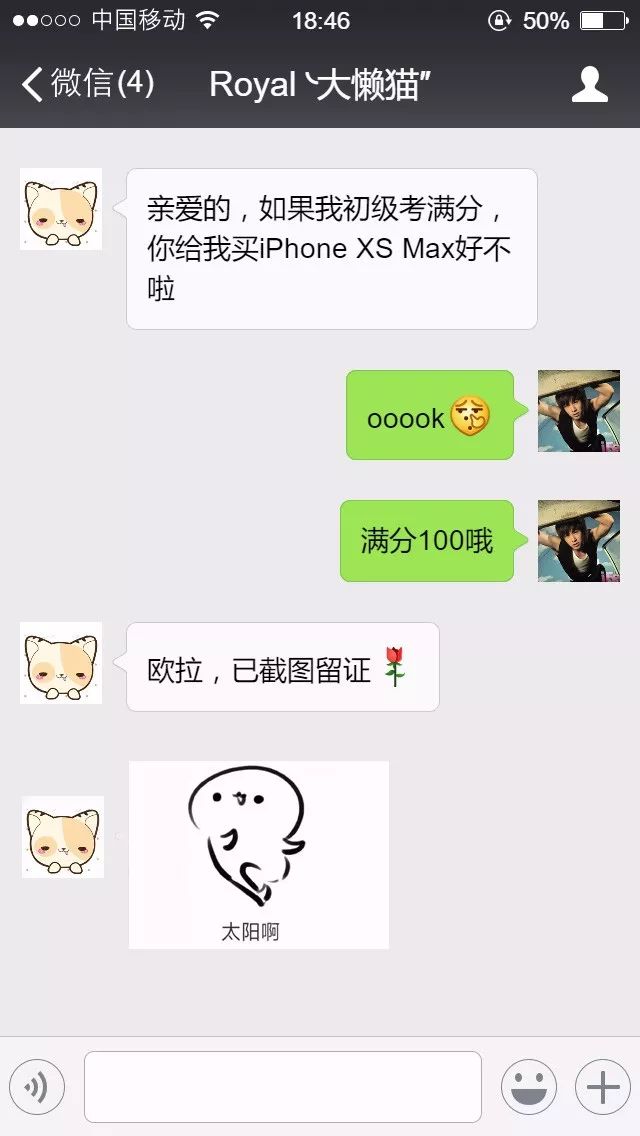Viewport: 640px width, 1136px height.
Task: Tap own avatar next to ooook message
Action: pyautogui.click(x=578, y=411)
